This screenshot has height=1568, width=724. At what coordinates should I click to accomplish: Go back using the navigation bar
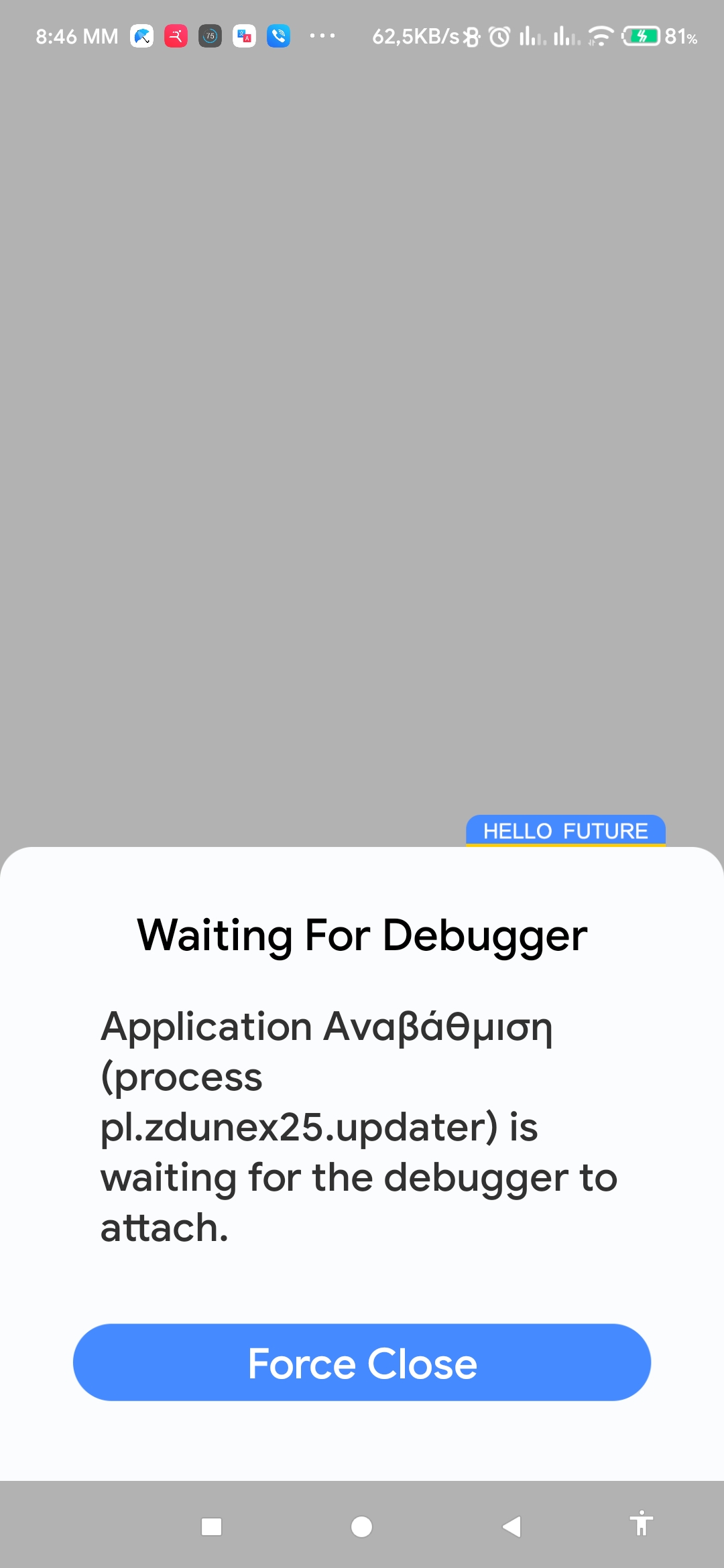(x=512, y=1526)
